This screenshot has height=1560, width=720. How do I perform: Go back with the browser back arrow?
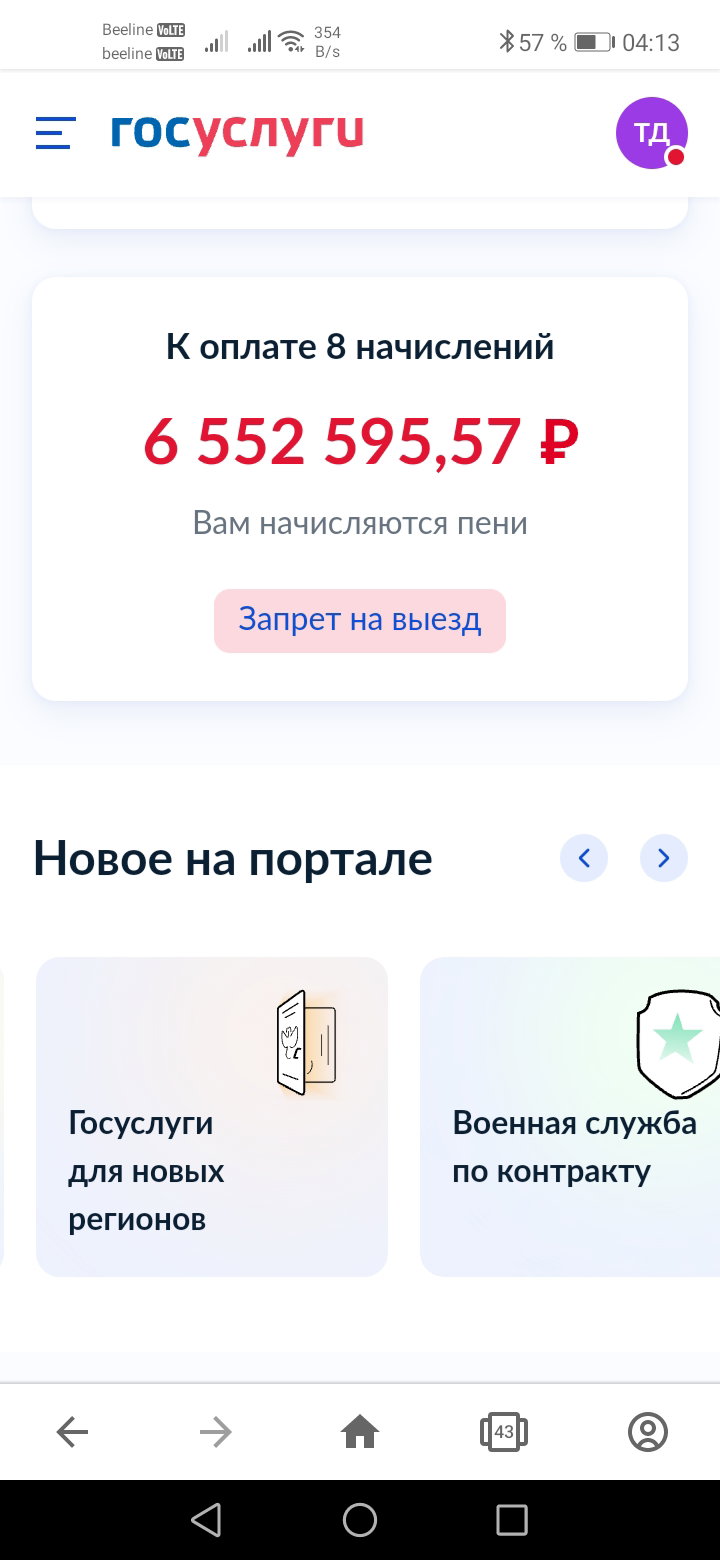click(72, 1433)
